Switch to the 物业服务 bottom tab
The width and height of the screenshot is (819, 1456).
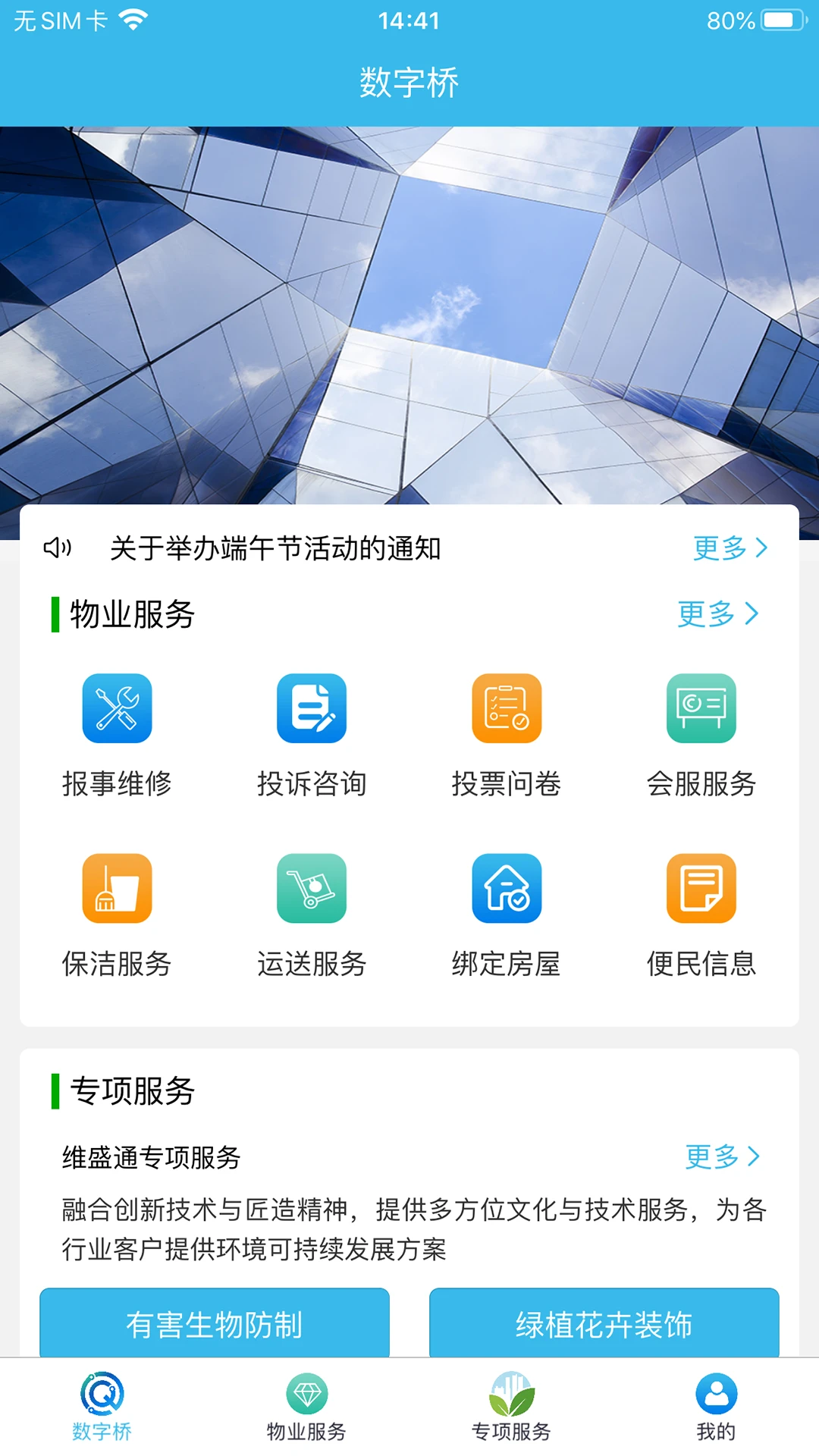306,1407
